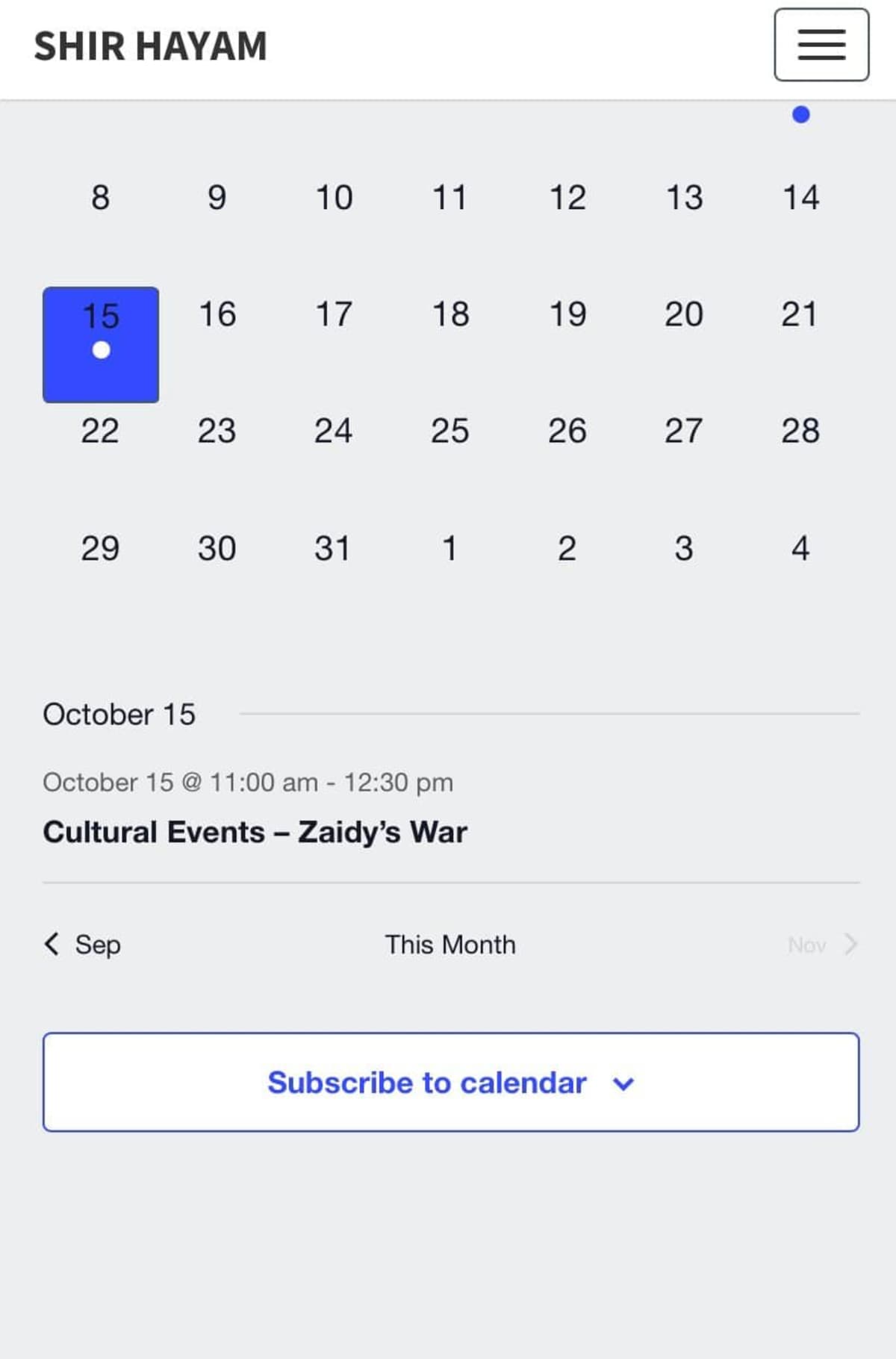
Task: Choose day 22 in the calendar
Action: coord(100,431)
